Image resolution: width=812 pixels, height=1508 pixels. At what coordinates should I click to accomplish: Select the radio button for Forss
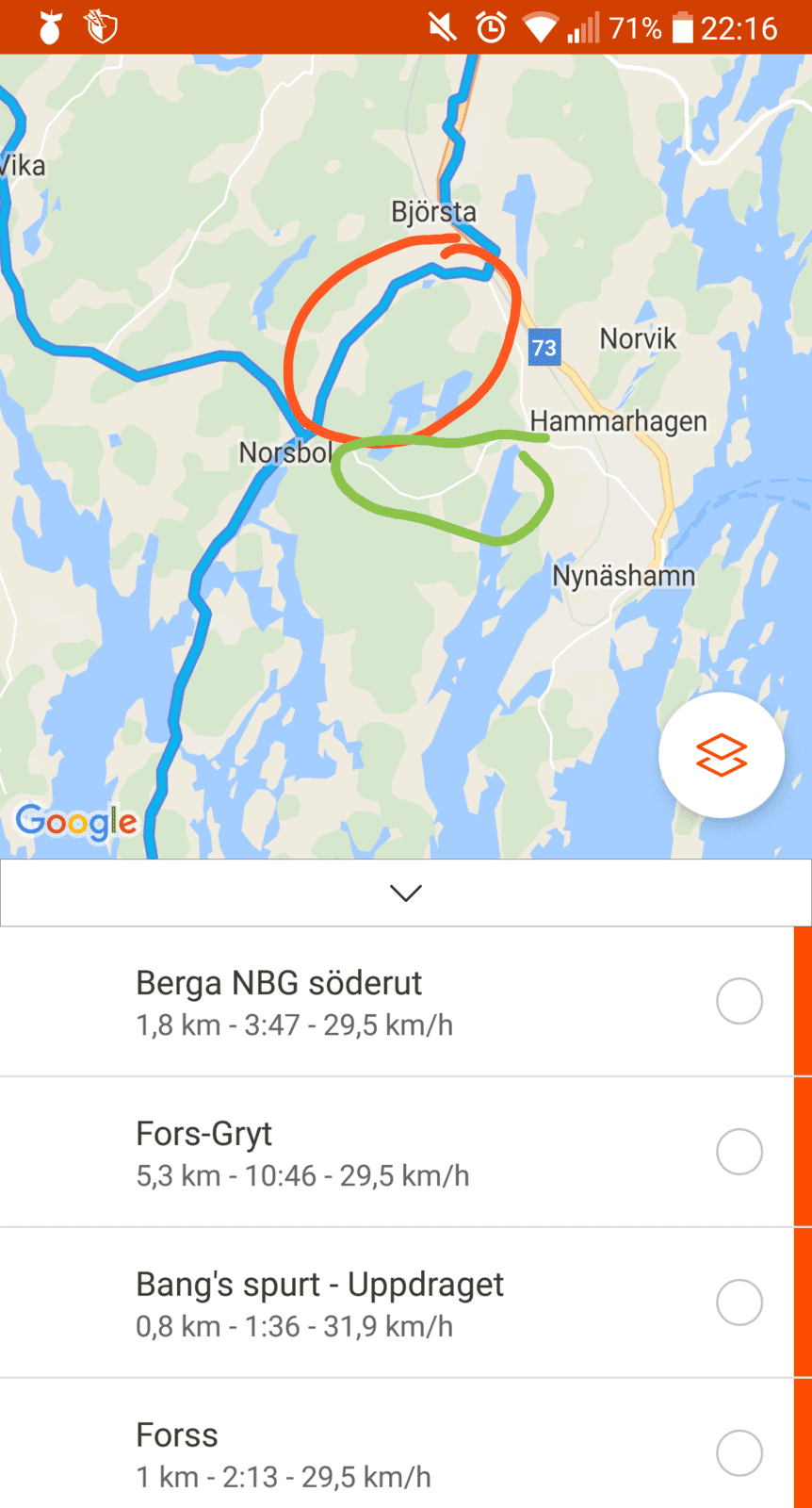pyautogui.click(x=739, y=1453)
